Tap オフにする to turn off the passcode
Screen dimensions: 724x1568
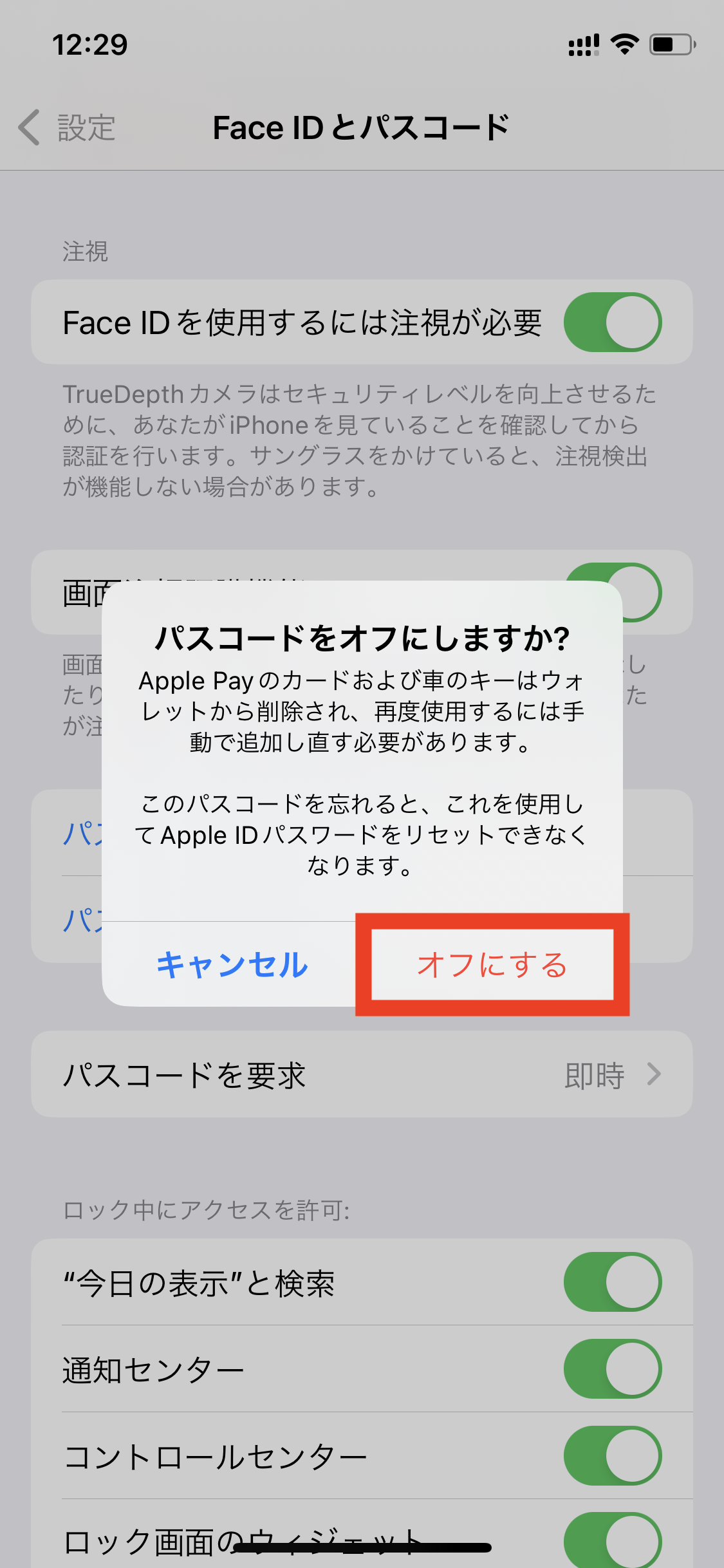pyautogui.click(x=492, y=965)
